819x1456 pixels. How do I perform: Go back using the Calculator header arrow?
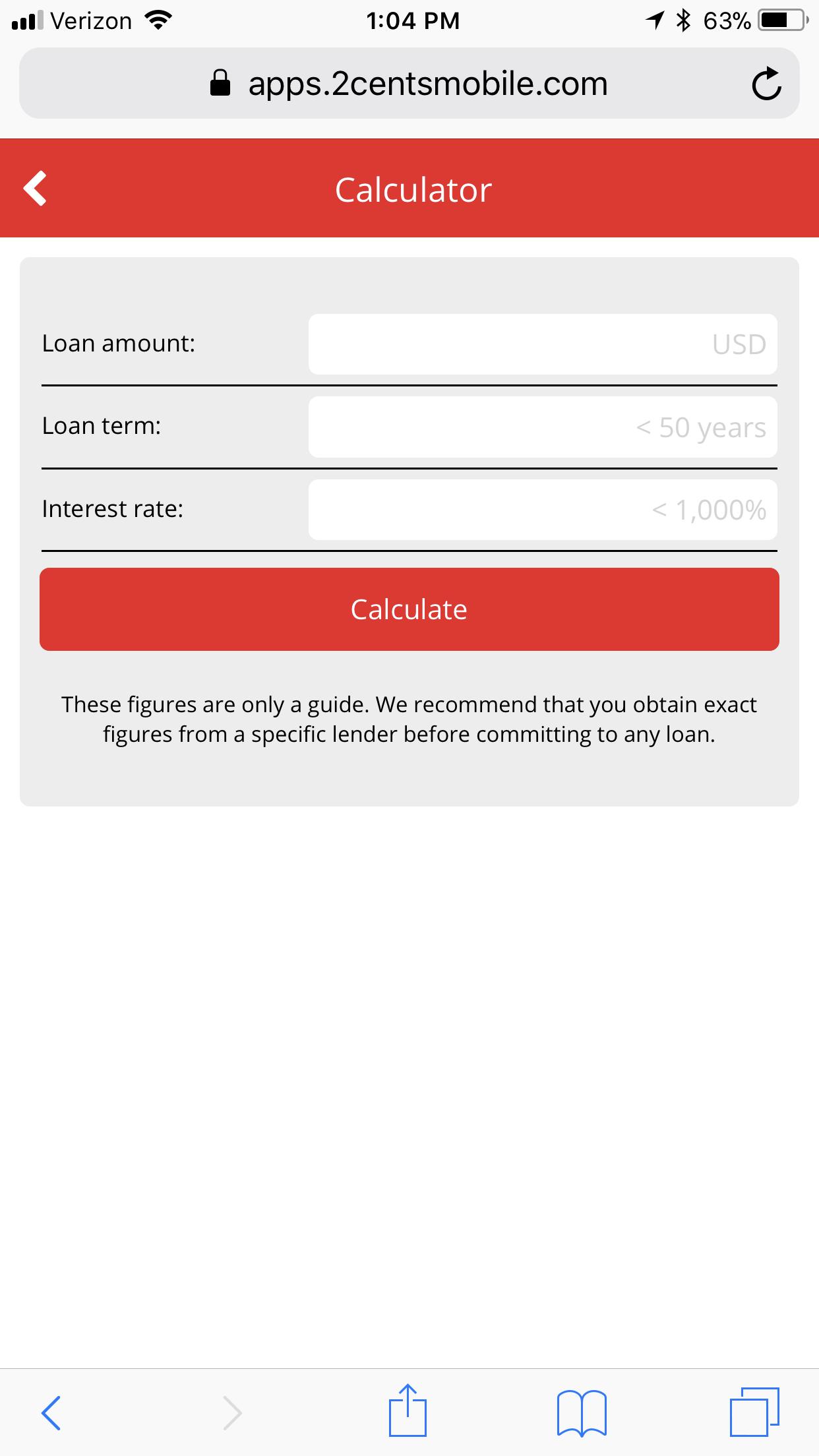coord(36,189)
